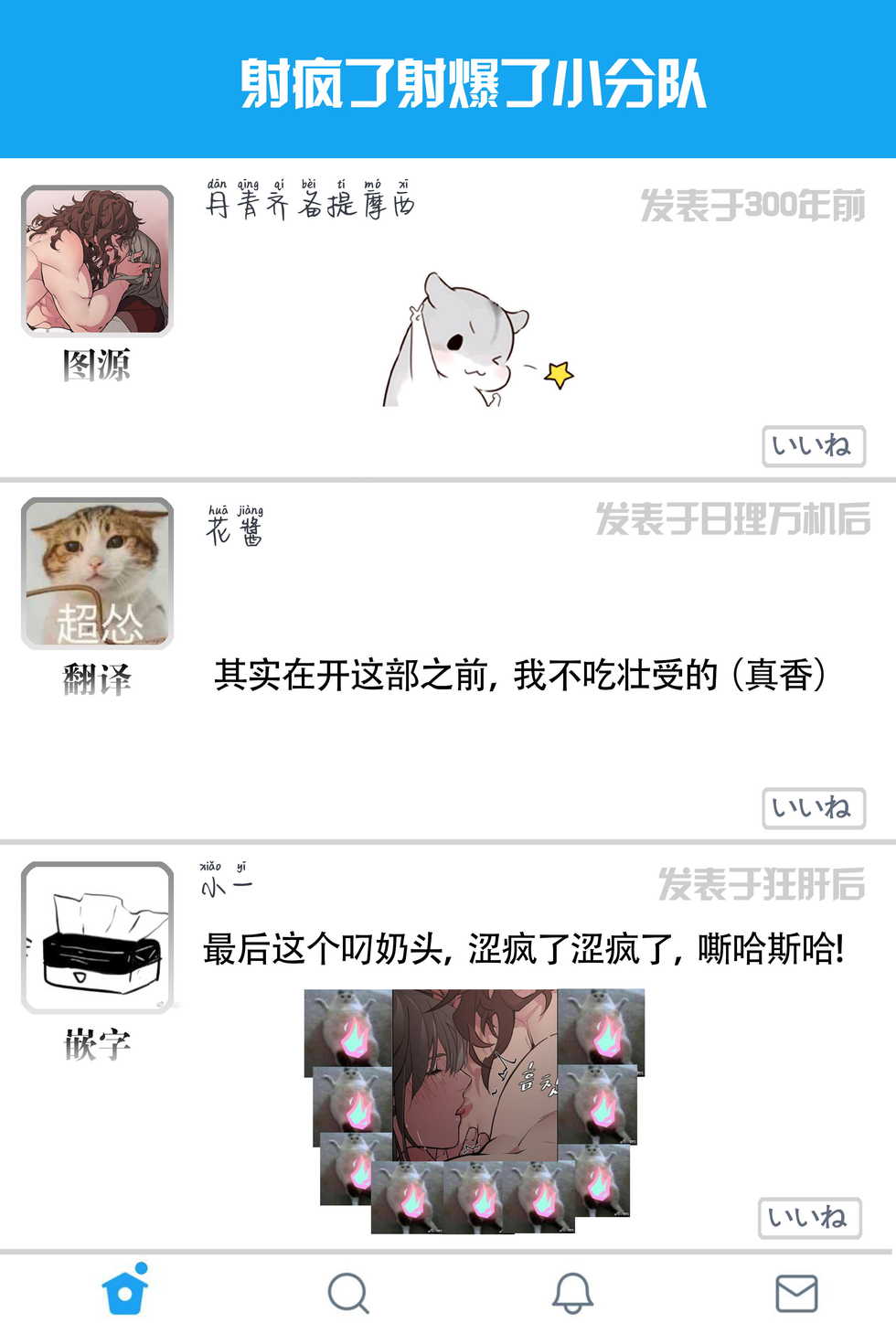The height and width of the screenshot is (1323, 896).
Task: Open 小一's profile name
Action: point(227,885)
